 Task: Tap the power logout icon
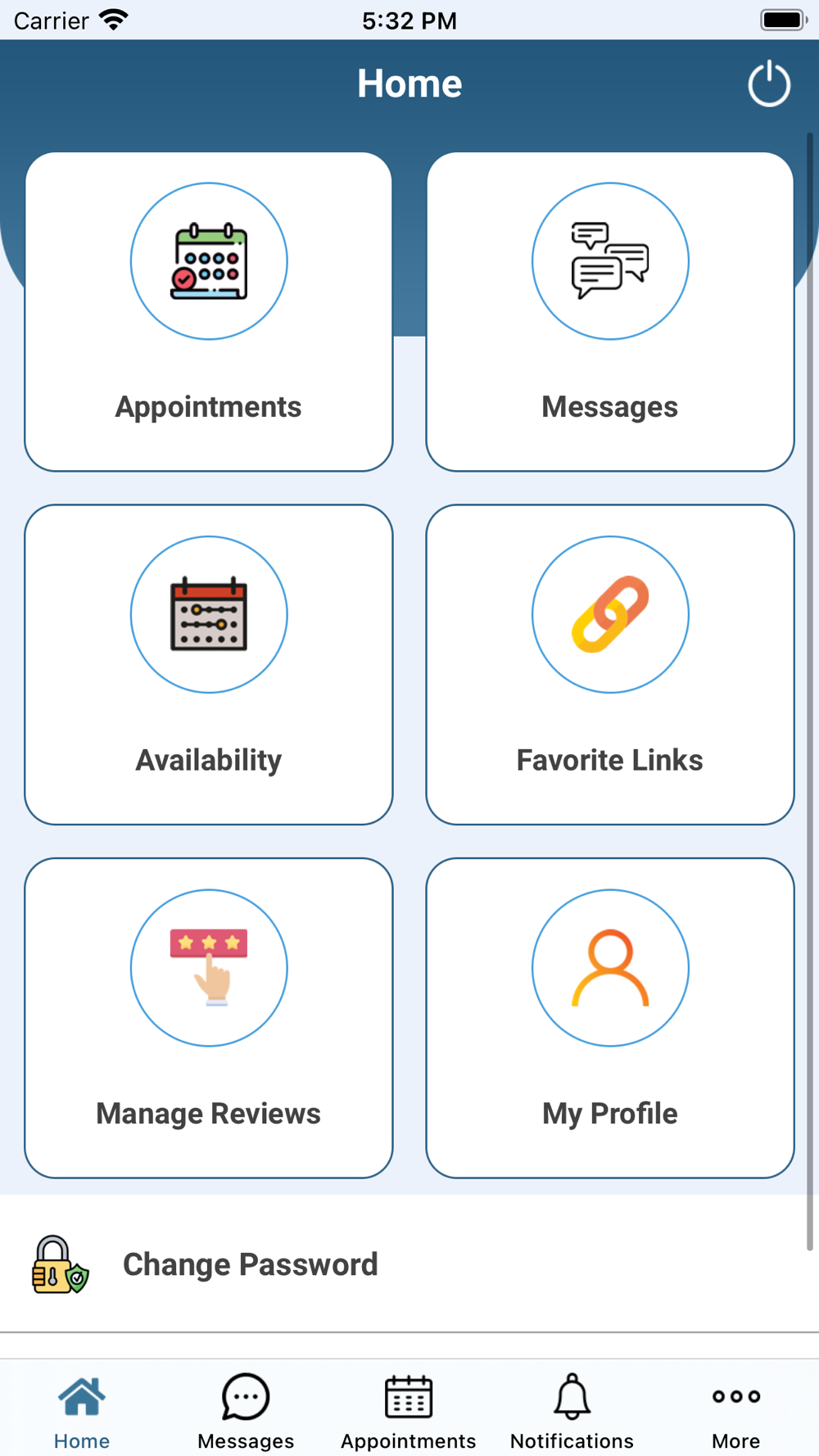pos(769,84)
